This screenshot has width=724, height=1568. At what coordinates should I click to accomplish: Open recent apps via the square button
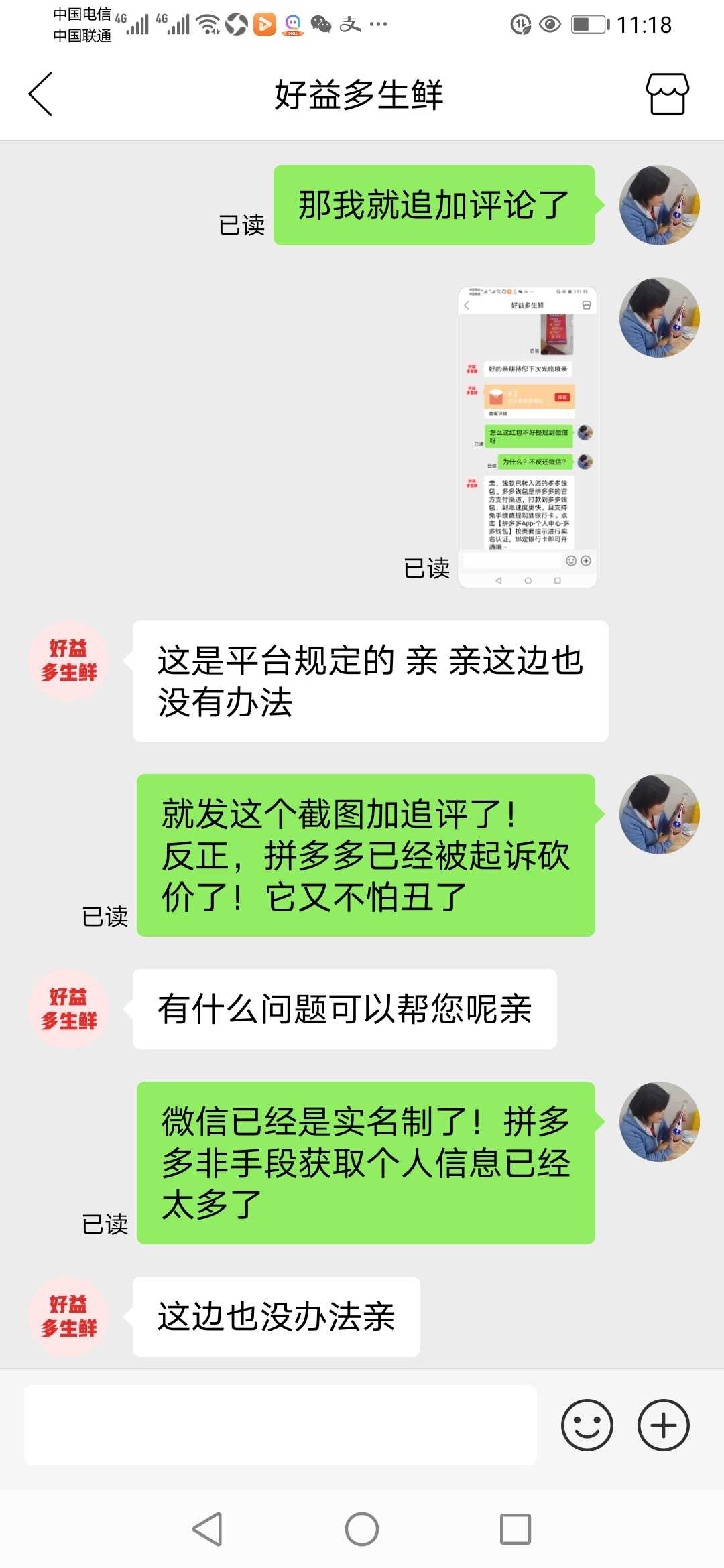[x=516, y=1529]
